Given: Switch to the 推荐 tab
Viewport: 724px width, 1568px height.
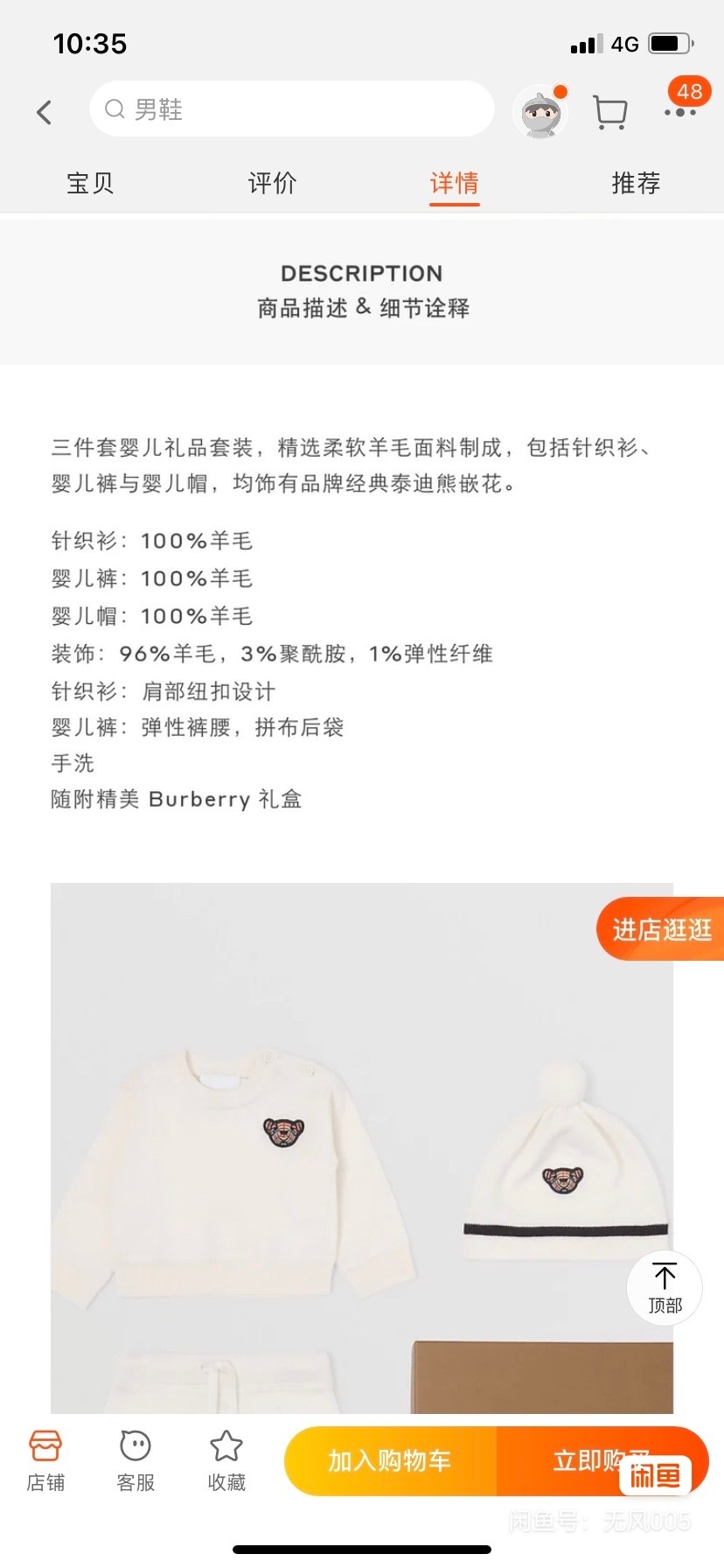Looking at the screenshot, I should tap(636, 183).
